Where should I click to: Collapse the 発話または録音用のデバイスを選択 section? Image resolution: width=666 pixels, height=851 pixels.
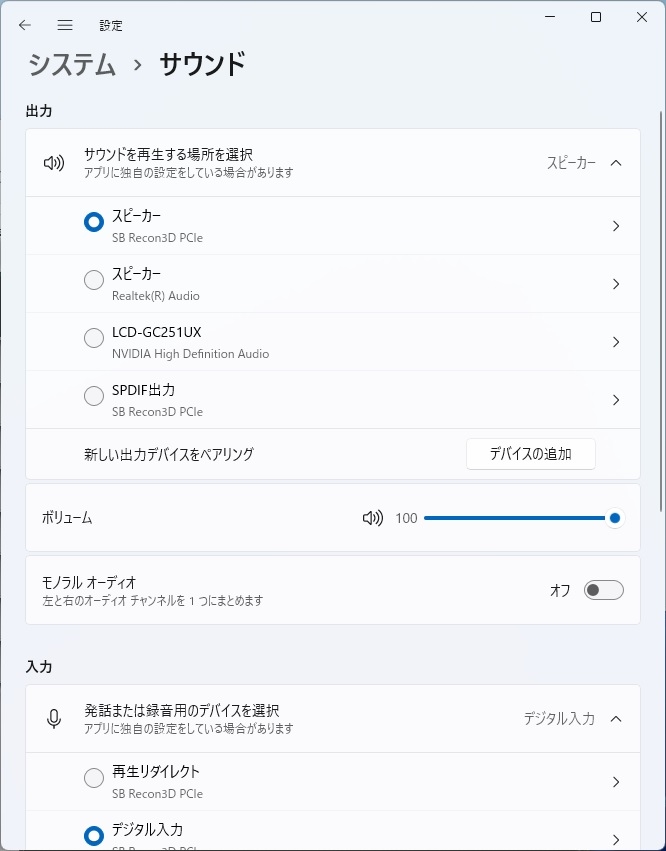pos(616,718)
